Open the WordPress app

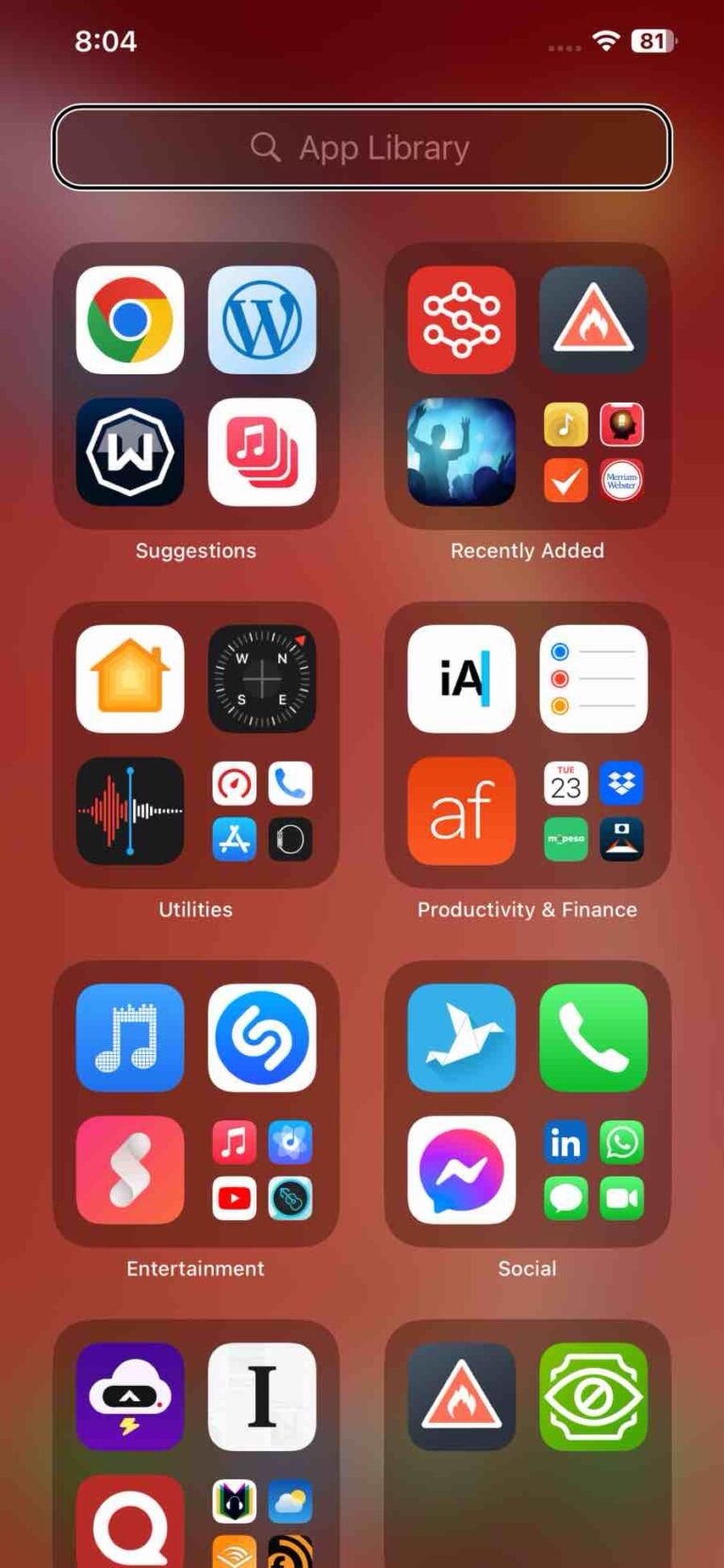pos(262,320)
